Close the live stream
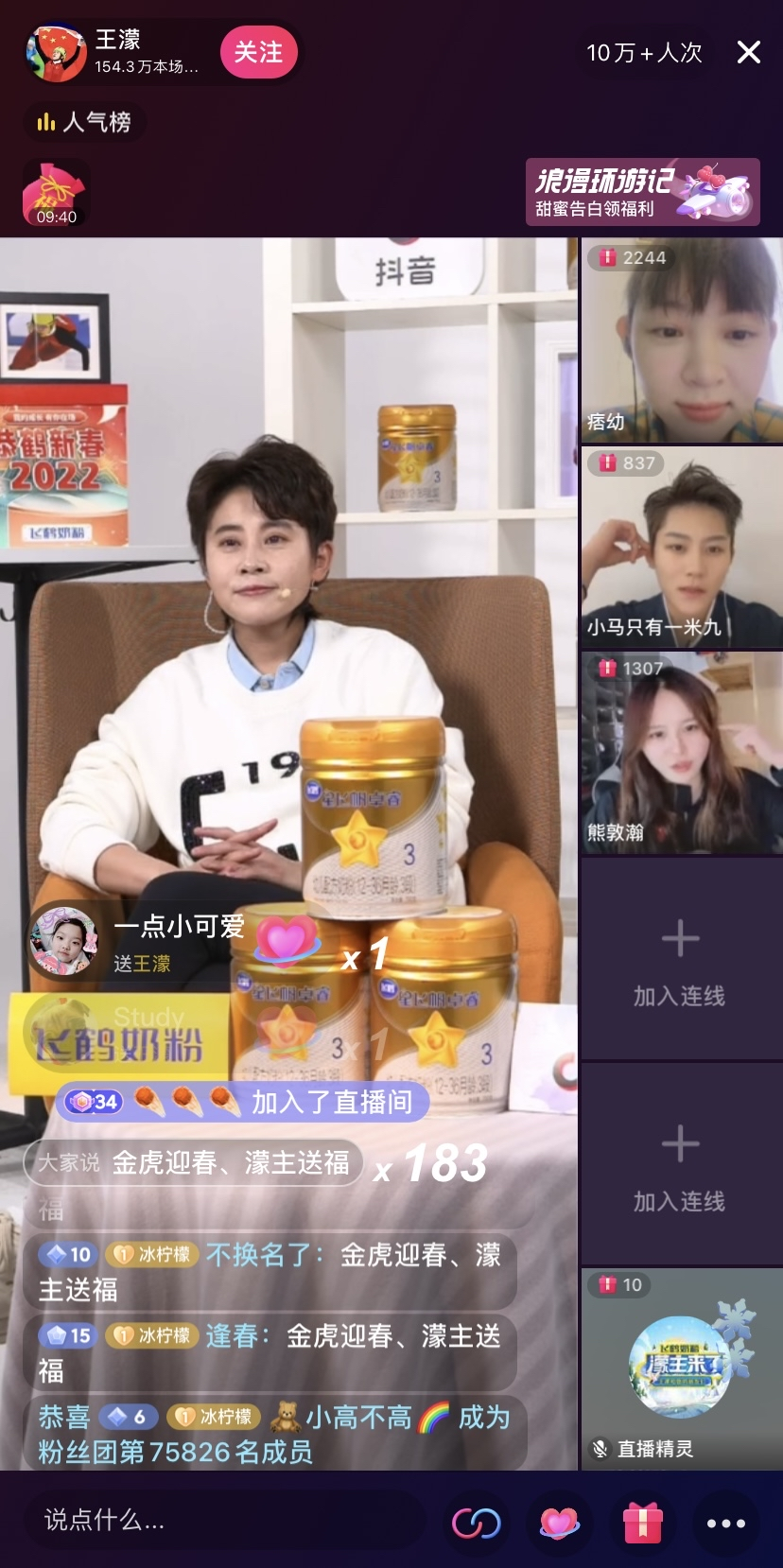The height and width of the screenshot is (1568, 783). (748, 52)
